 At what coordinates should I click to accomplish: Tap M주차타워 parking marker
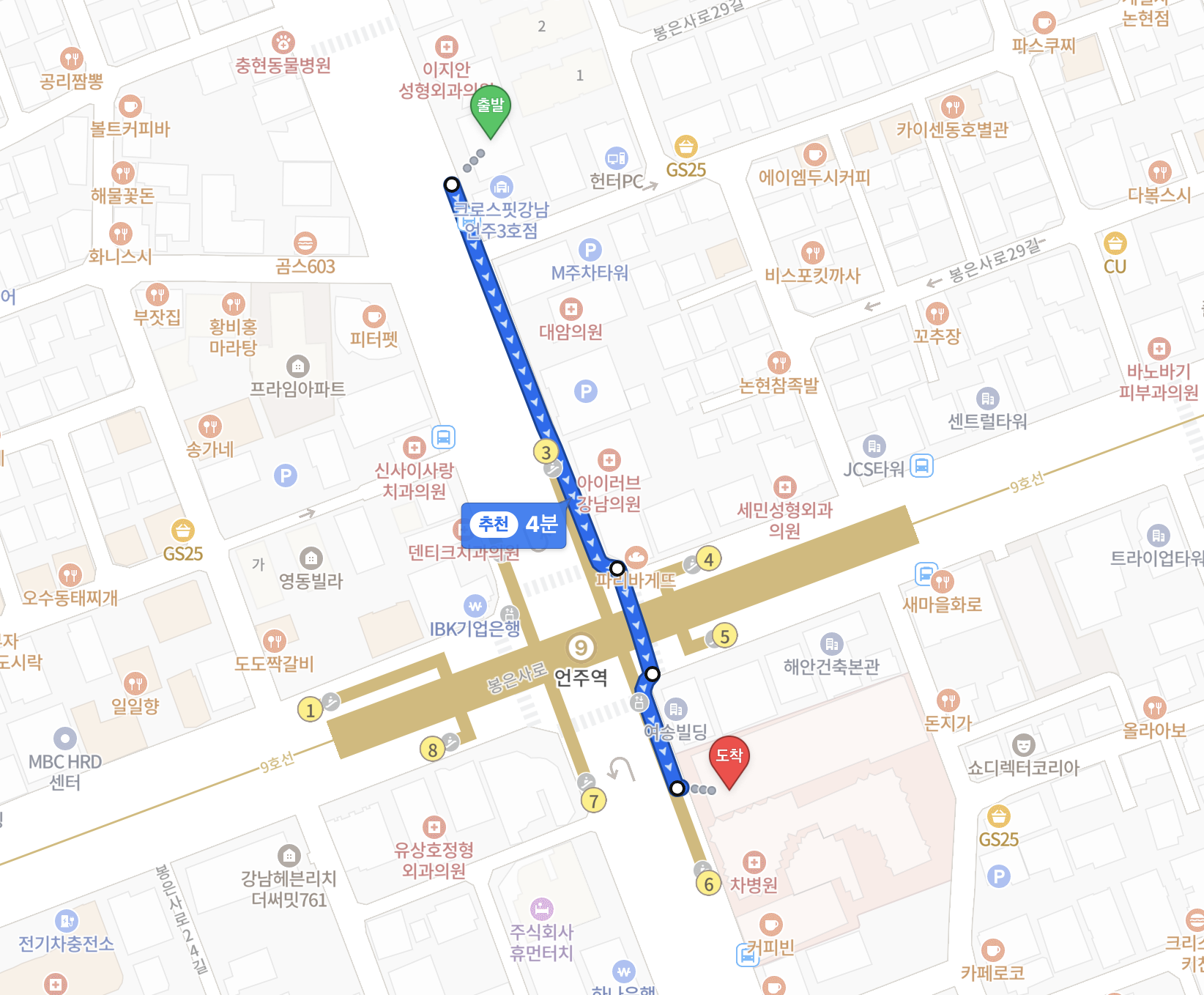(x=590, y=250)
